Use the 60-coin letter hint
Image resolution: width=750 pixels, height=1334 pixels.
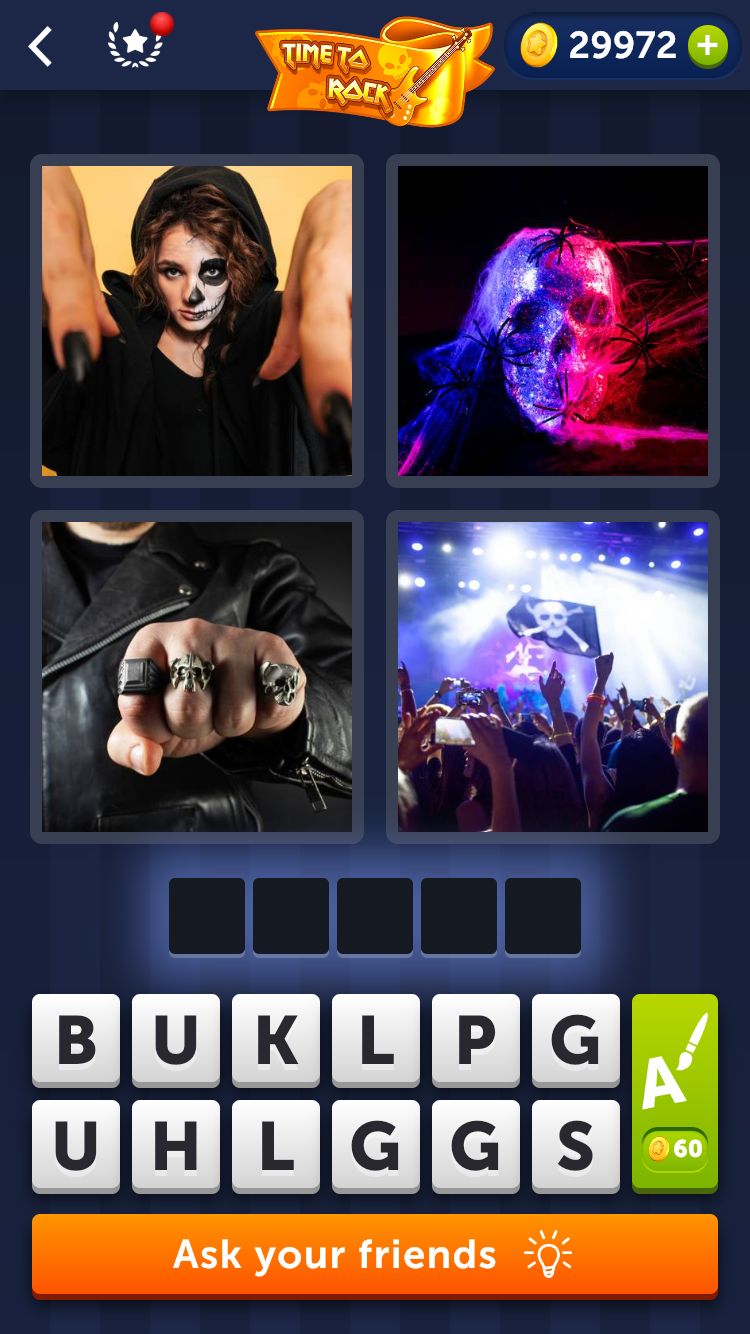pos(675,1093)
